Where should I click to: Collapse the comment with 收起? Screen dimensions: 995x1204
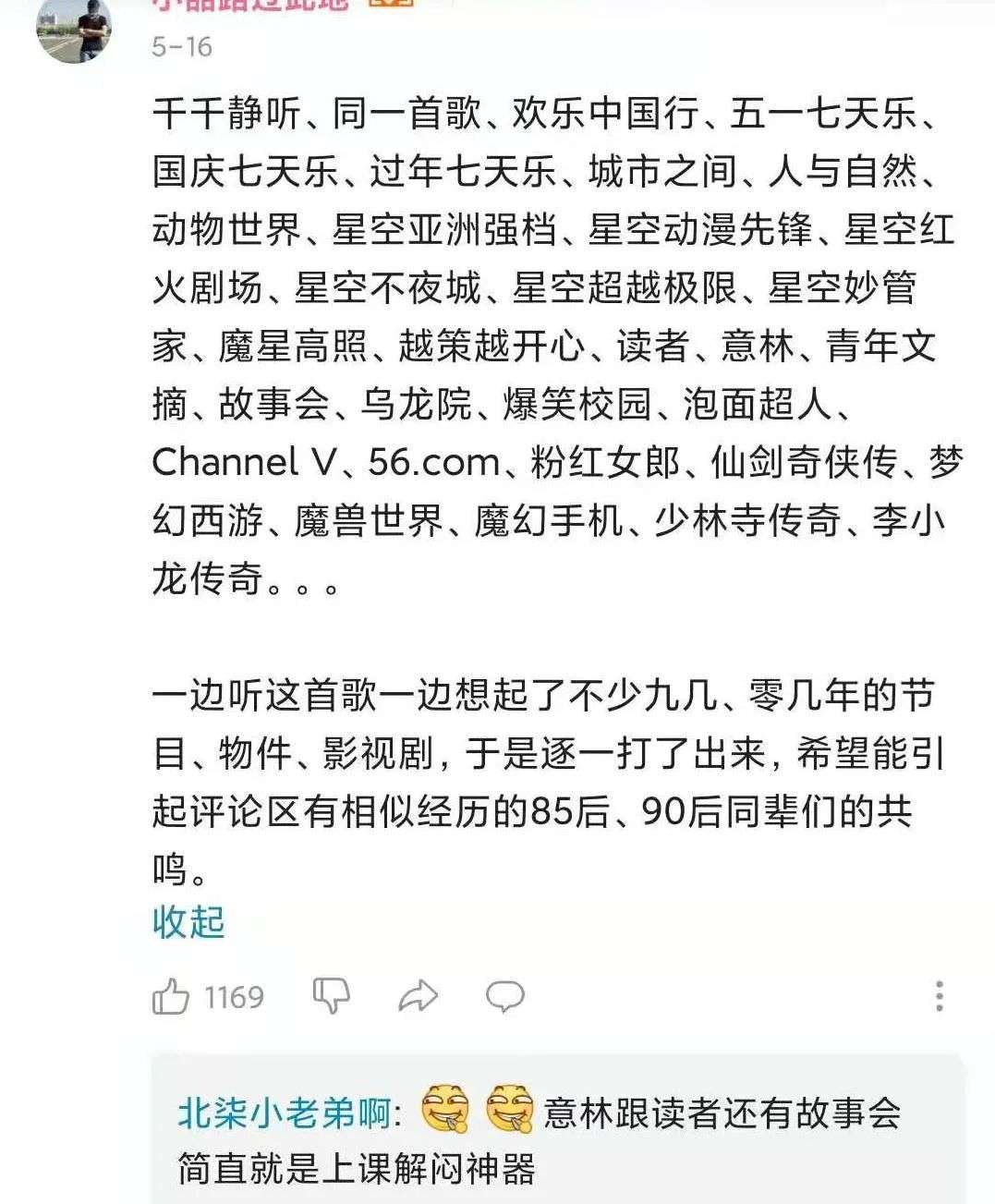point(188,921)
